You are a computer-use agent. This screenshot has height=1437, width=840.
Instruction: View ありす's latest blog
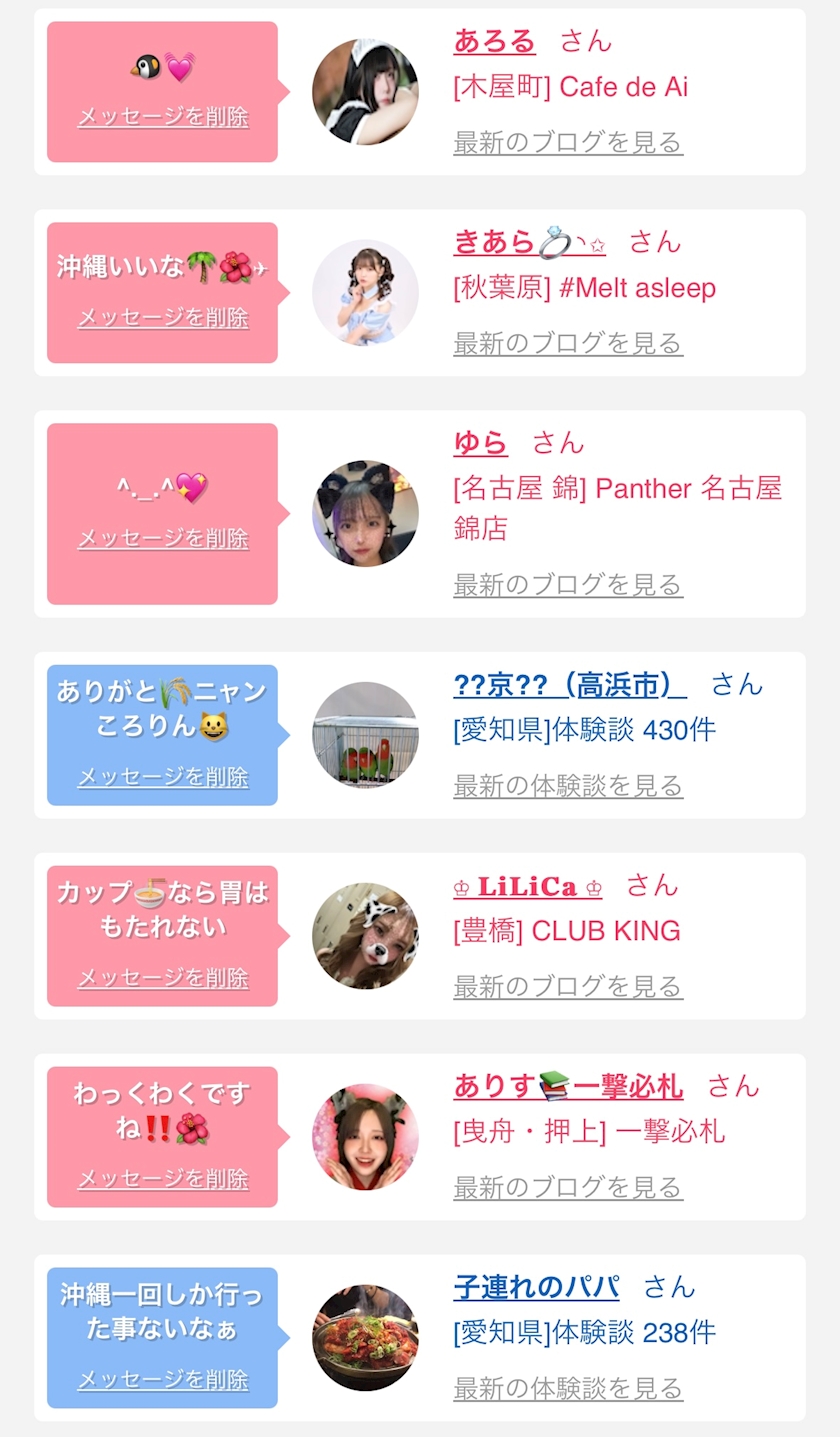[x=568, y=1187]
